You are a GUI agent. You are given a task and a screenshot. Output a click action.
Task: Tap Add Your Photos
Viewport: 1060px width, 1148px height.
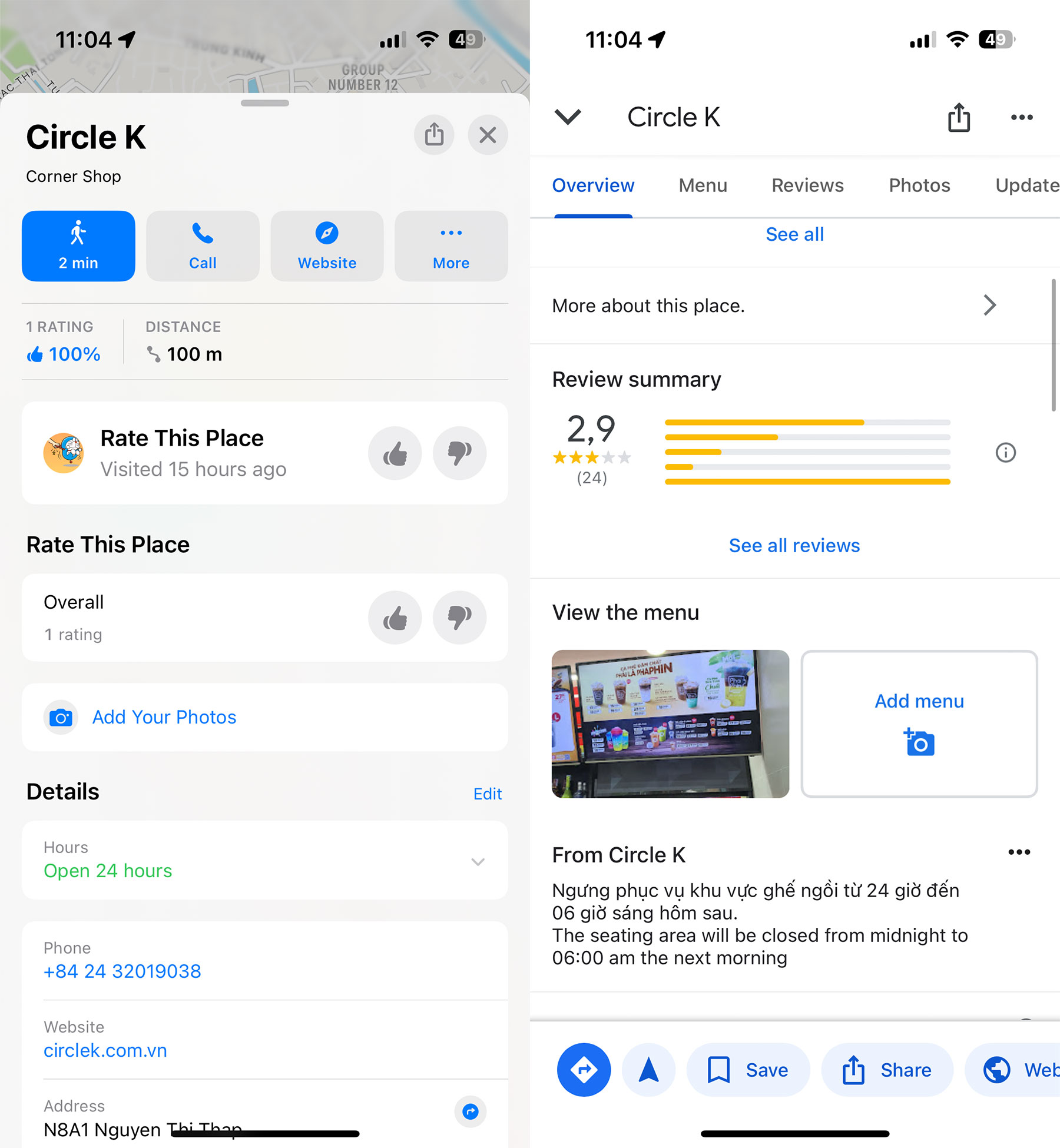click(164, 717)
